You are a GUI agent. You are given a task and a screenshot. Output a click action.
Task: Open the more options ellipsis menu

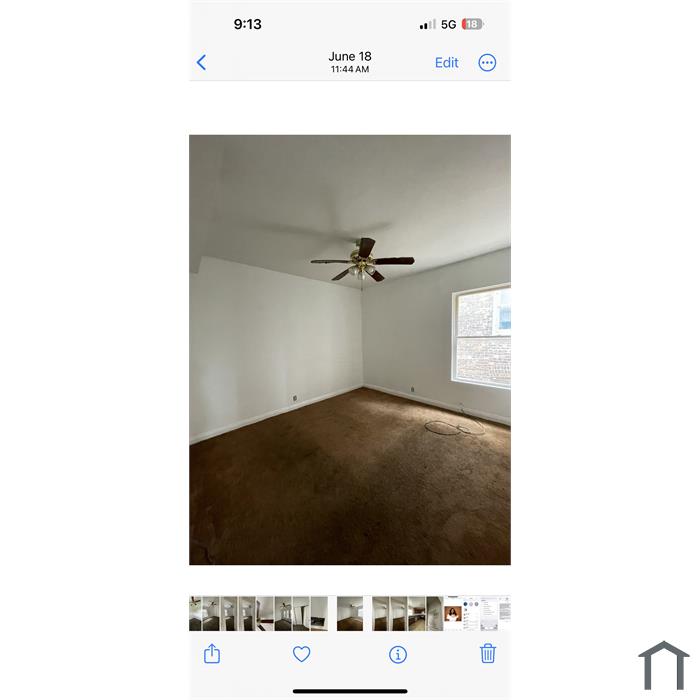(487, 63)
